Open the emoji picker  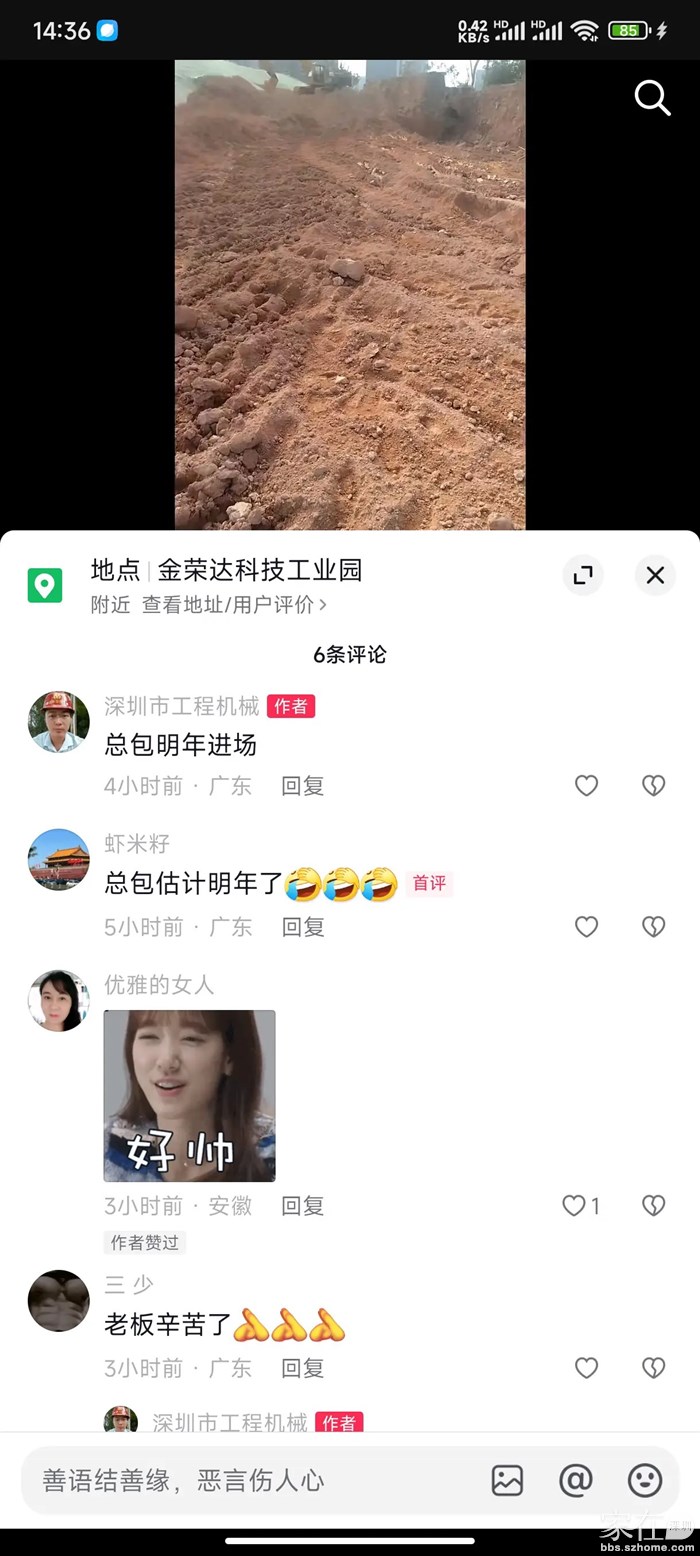tap(645, 1480)
